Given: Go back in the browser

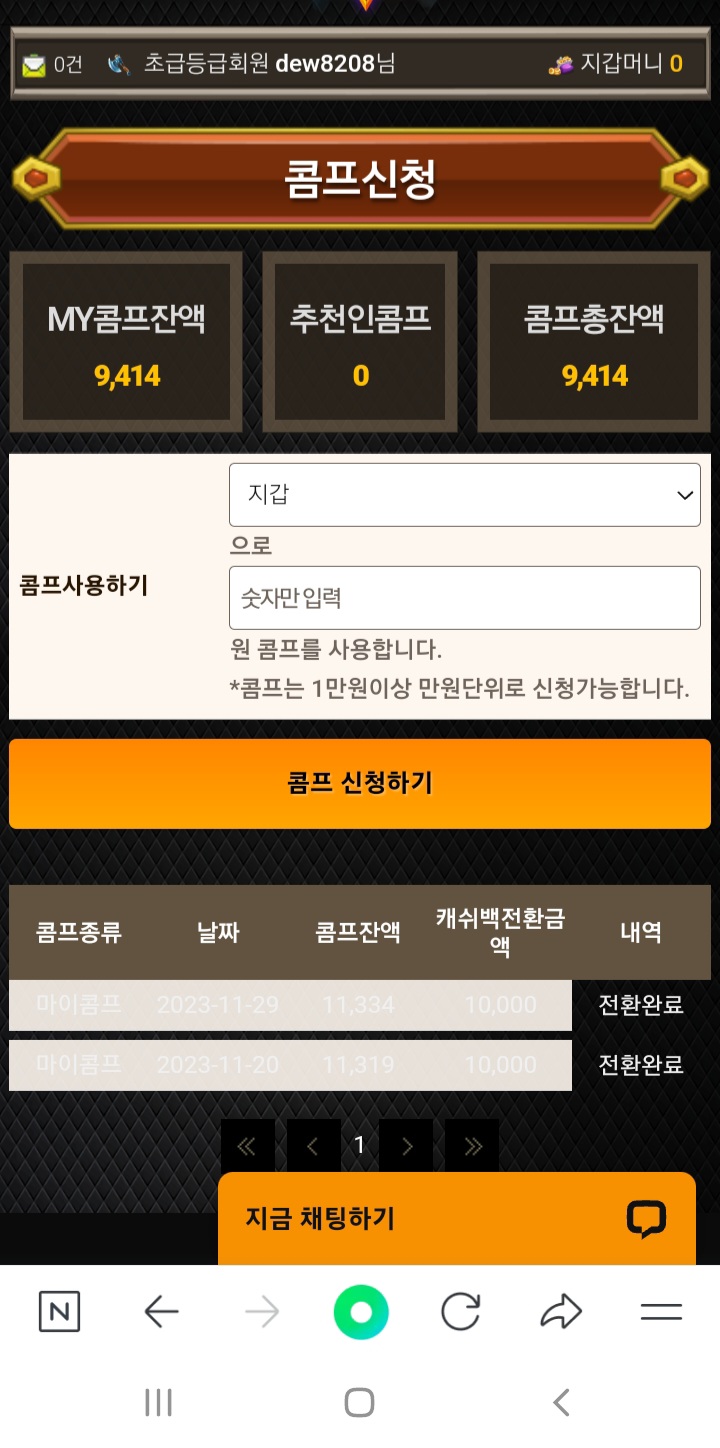Looking at the screenshot, I should pyautogui.click(x=161, y=1312).
